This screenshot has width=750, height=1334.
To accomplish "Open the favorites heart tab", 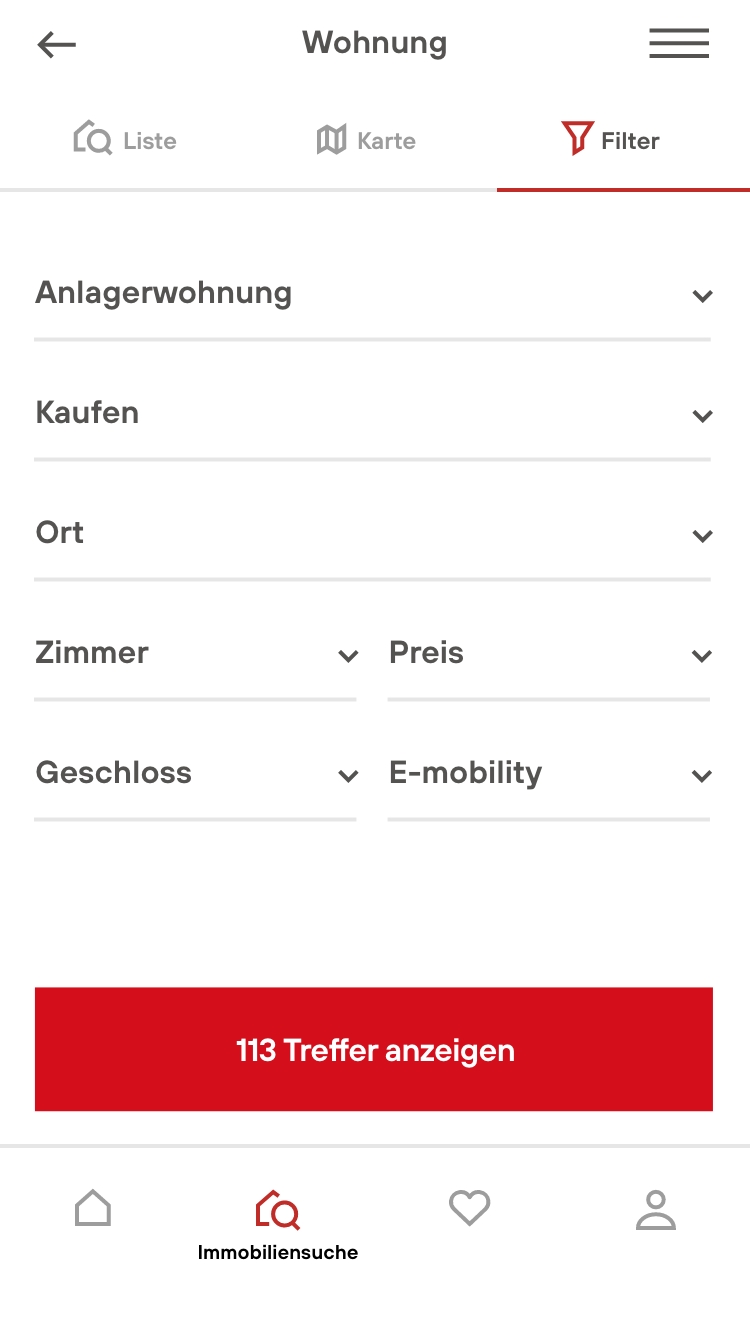I will click(469, 1208).
